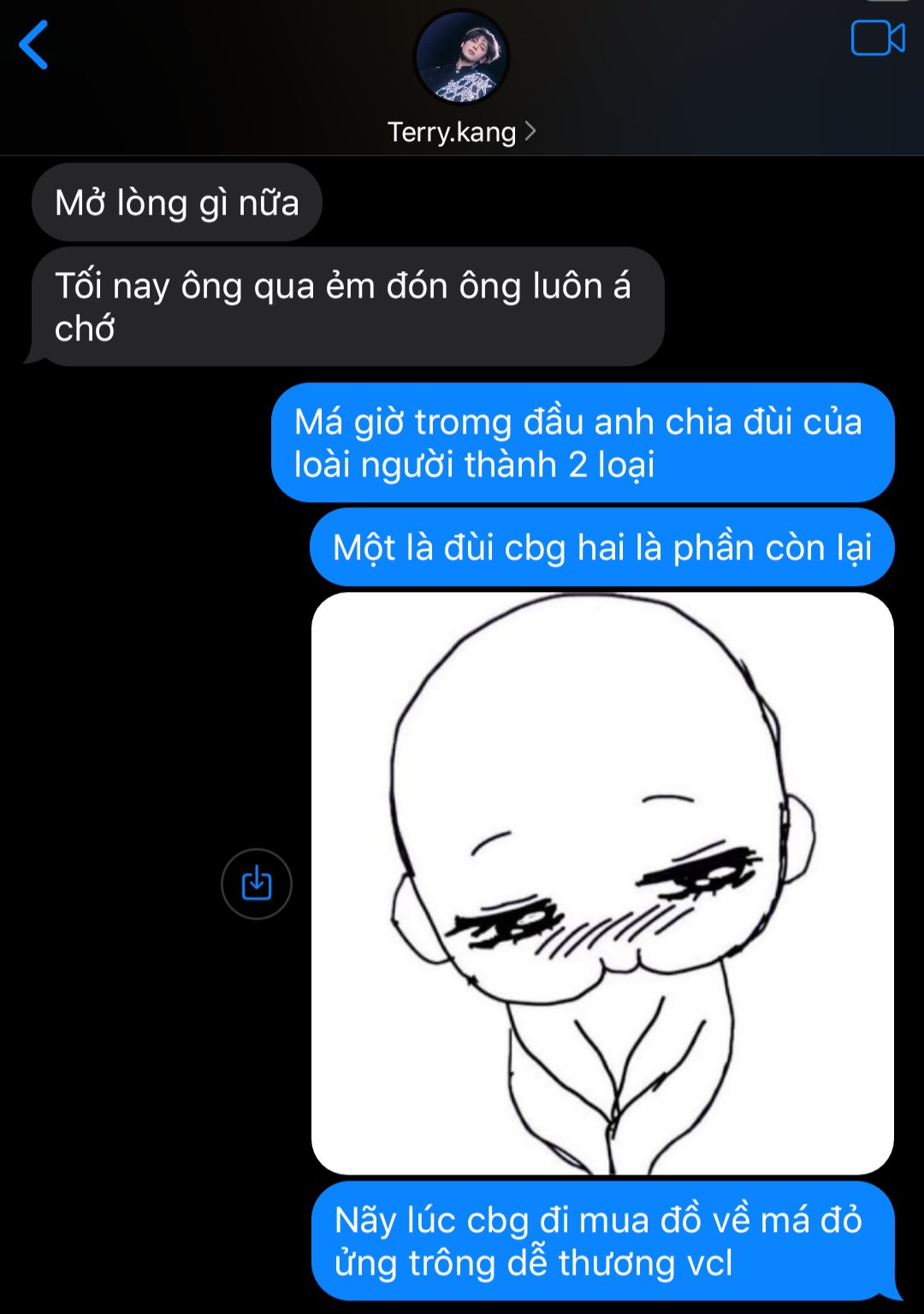Start a FaceTime video call
This screenshot has height=1314, width=924.
point(877,38)
